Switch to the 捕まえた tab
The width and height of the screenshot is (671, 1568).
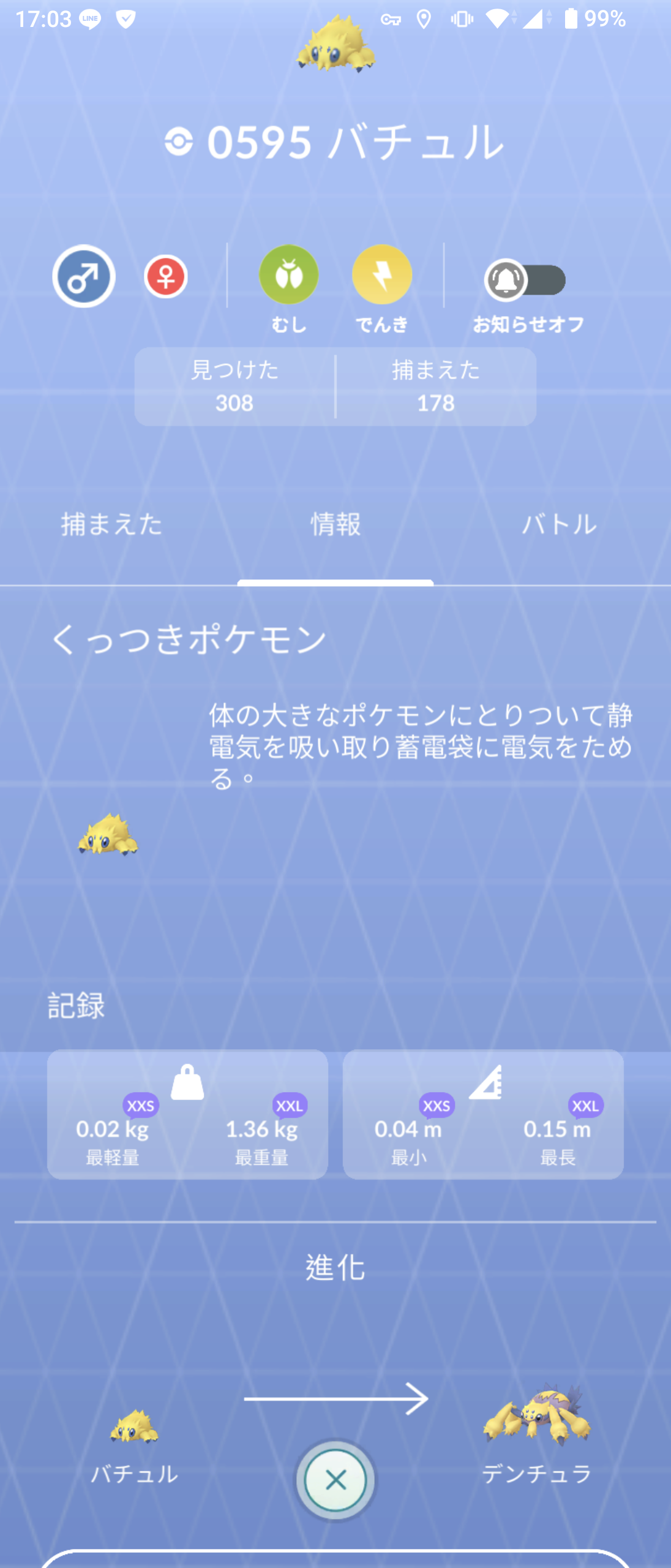111,525
